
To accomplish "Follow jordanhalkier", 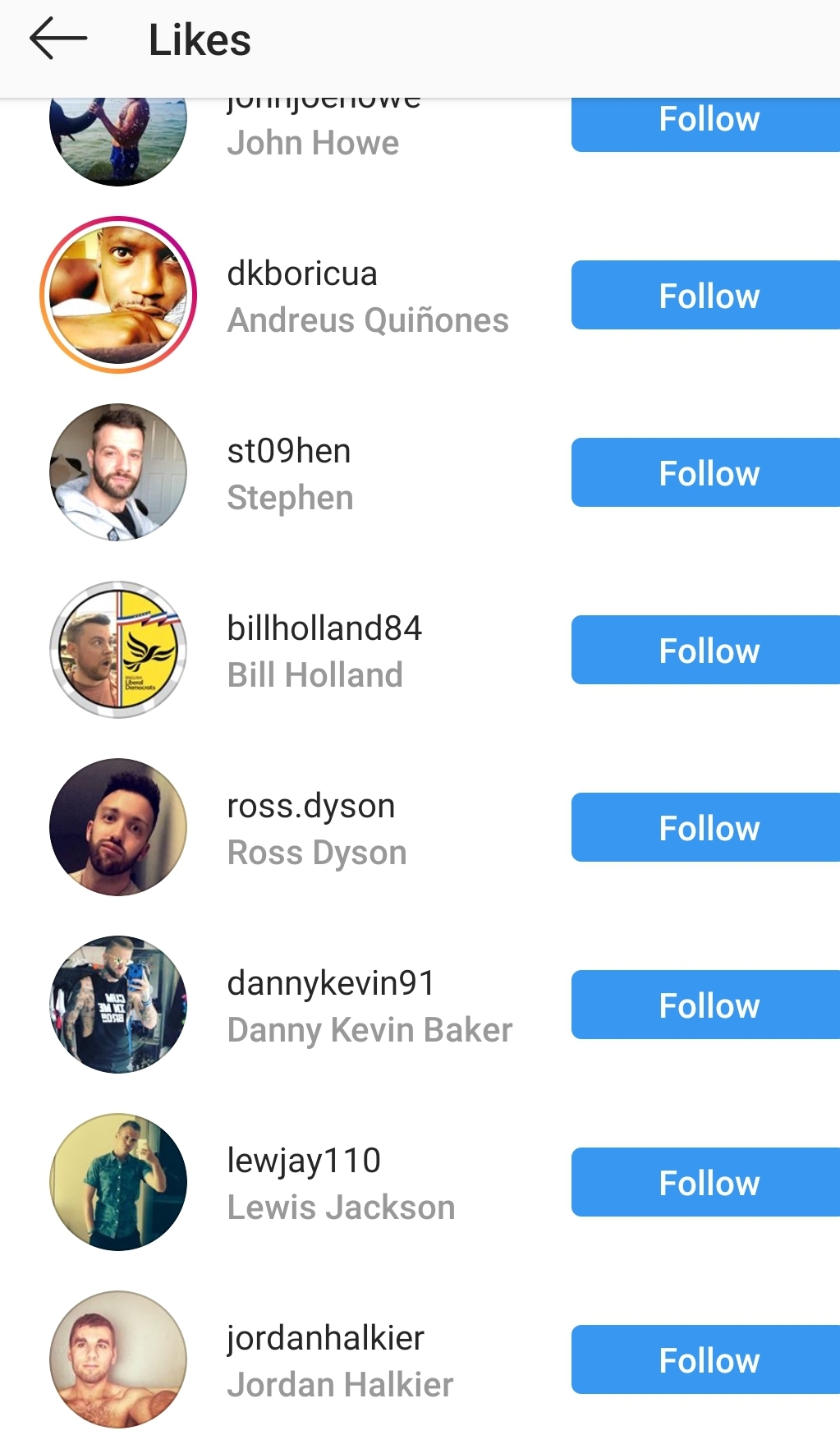I will coord(708,1360).
